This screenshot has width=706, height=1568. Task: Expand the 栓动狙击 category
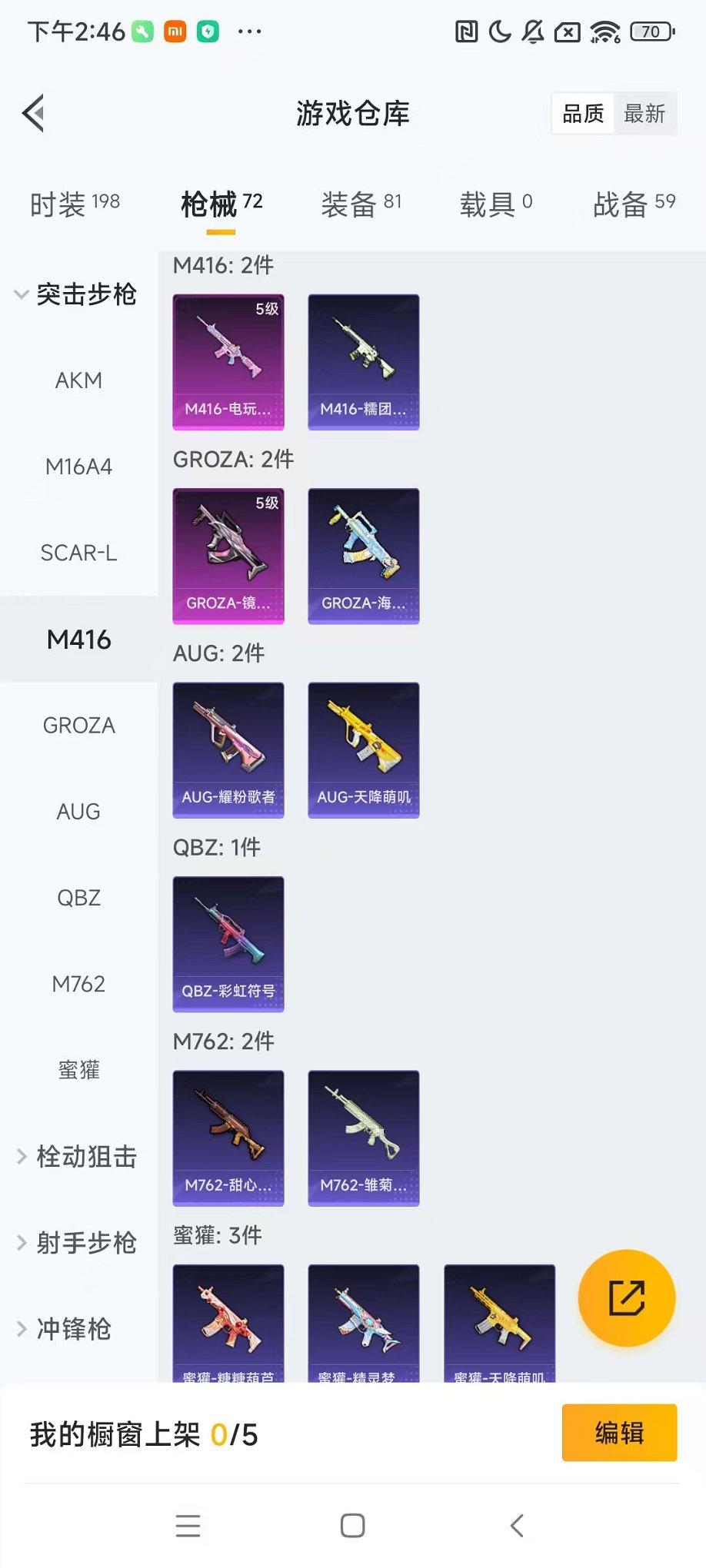point(77,1156)
